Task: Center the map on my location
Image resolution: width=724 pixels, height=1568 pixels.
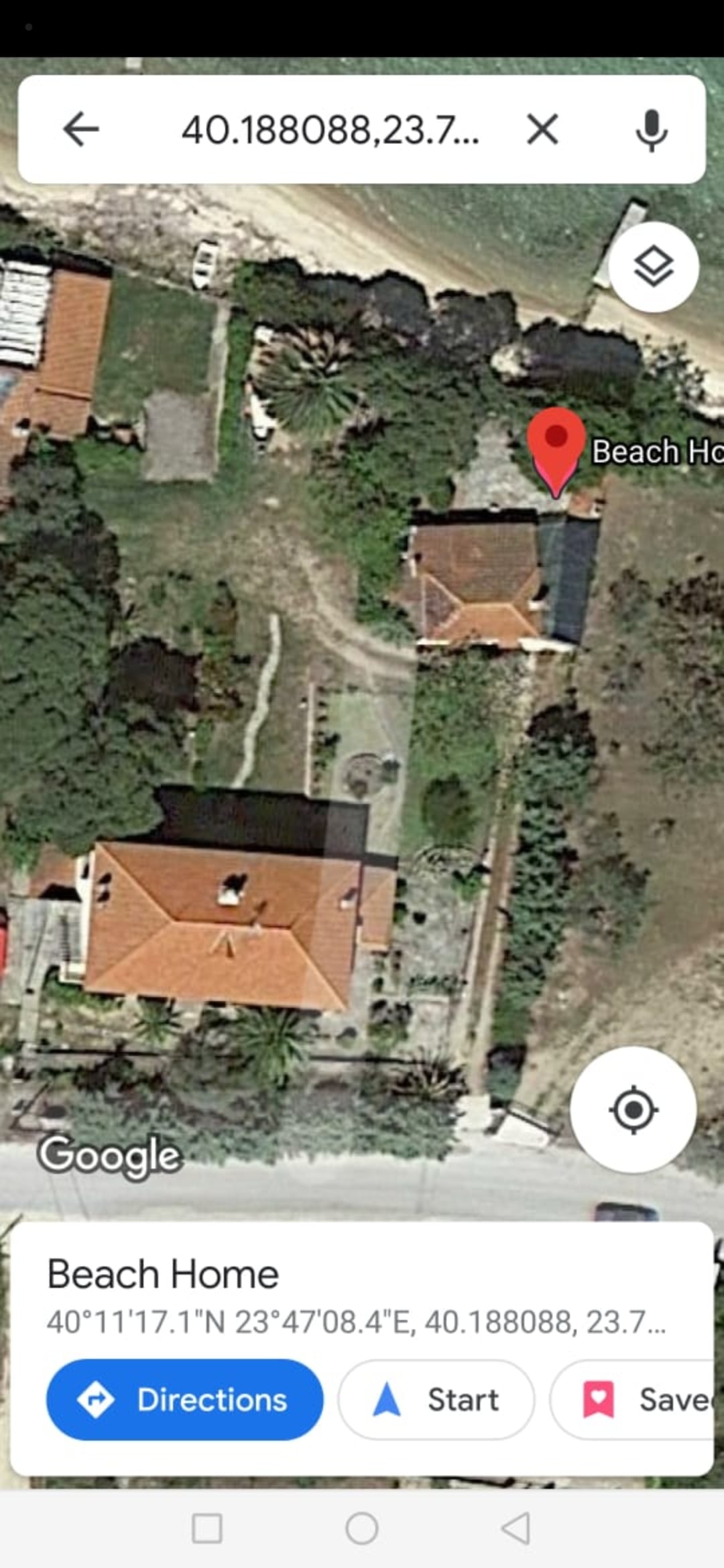Action: (x=633, y=1110)
